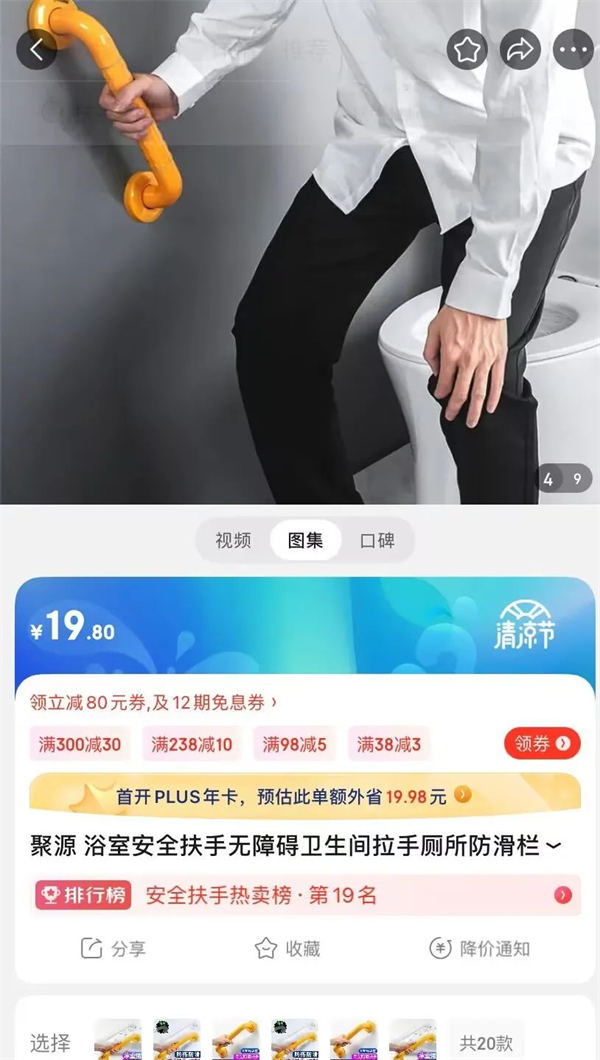Tap 收藏 to save the item
The height and width of the screenshot is (1060, 600).
[x=286, y=948]
